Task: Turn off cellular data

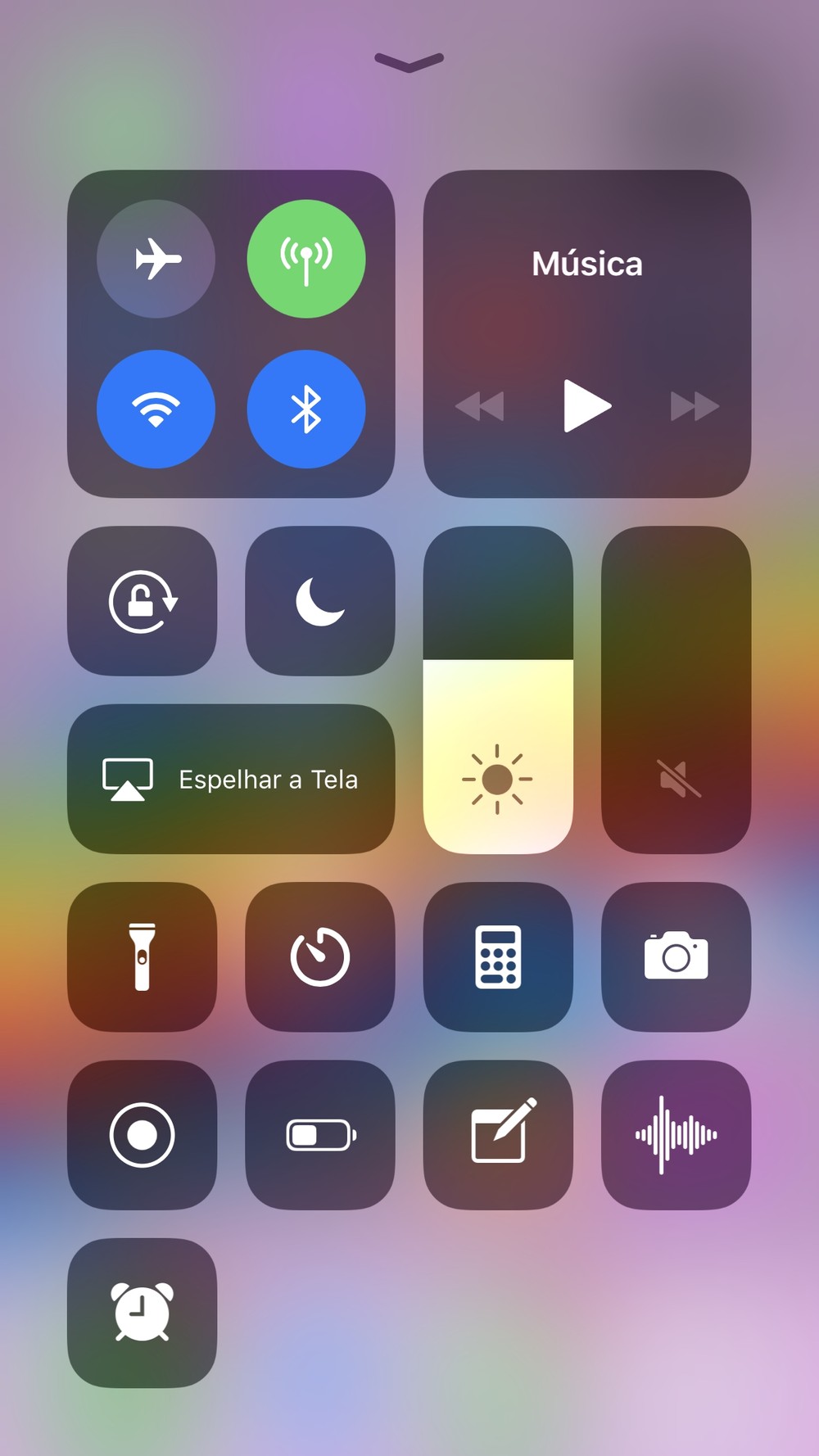Action: coord(306,259)
